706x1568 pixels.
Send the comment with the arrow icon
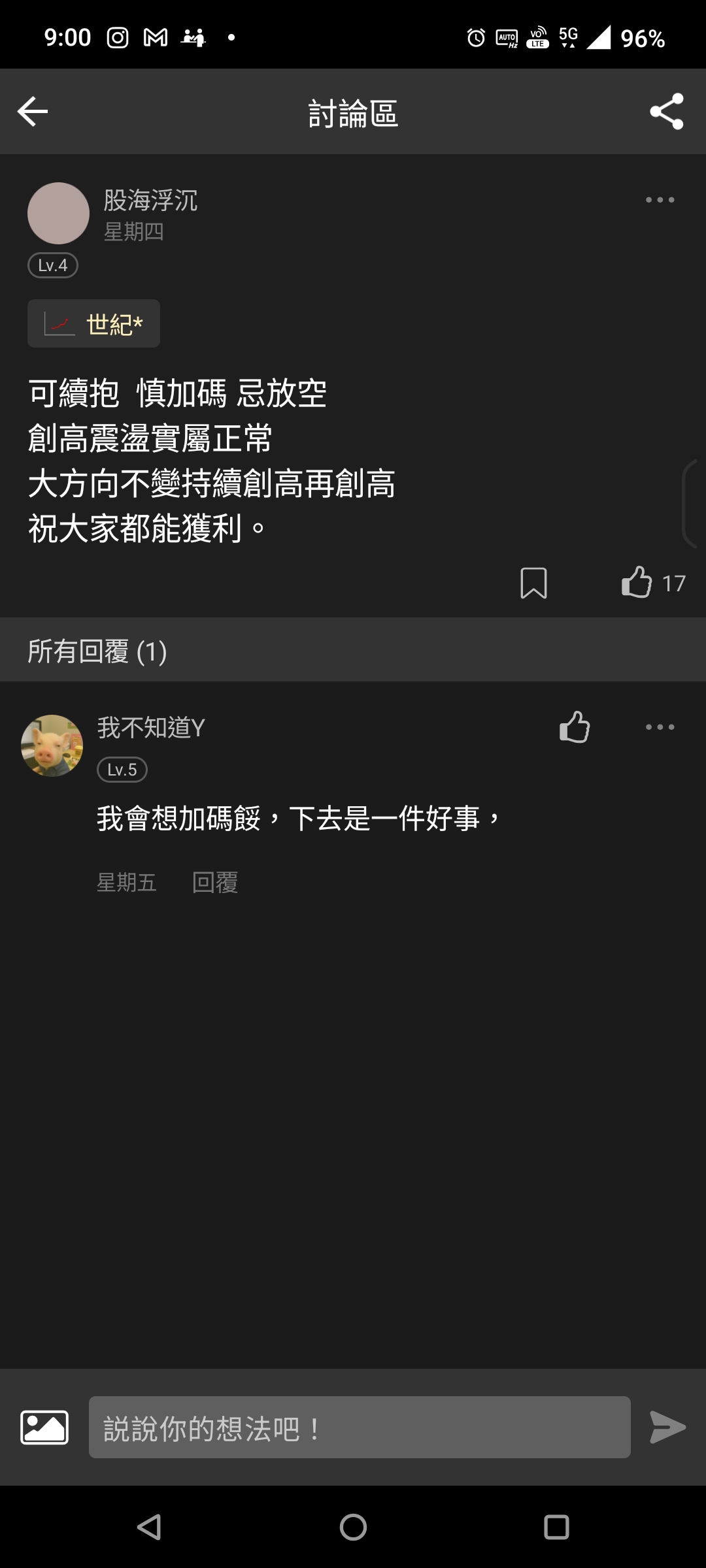click(x=667, y=1428)
